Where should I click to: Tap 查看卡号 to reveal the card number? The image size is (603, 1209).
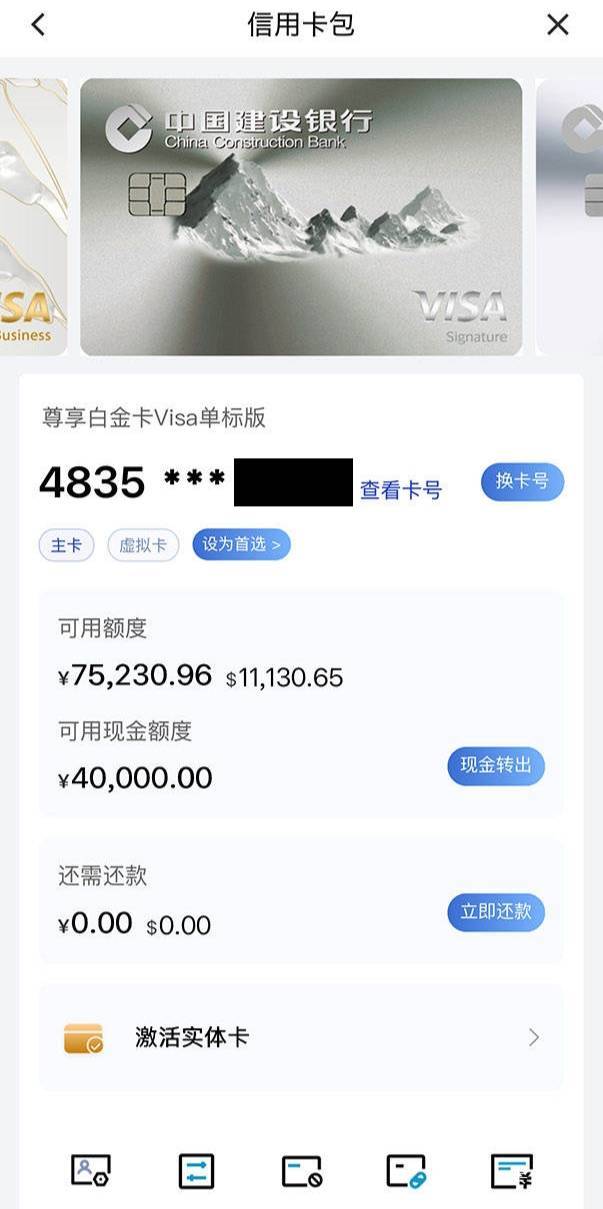400,490
